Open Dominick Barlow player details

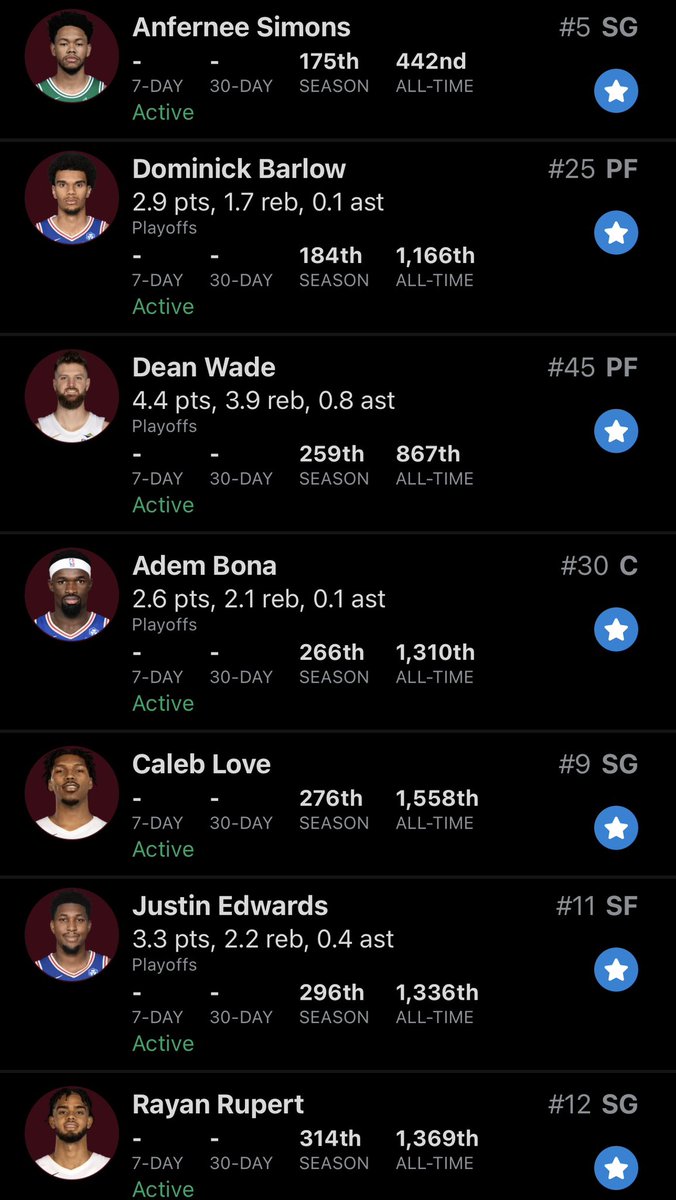pos(338,237)
